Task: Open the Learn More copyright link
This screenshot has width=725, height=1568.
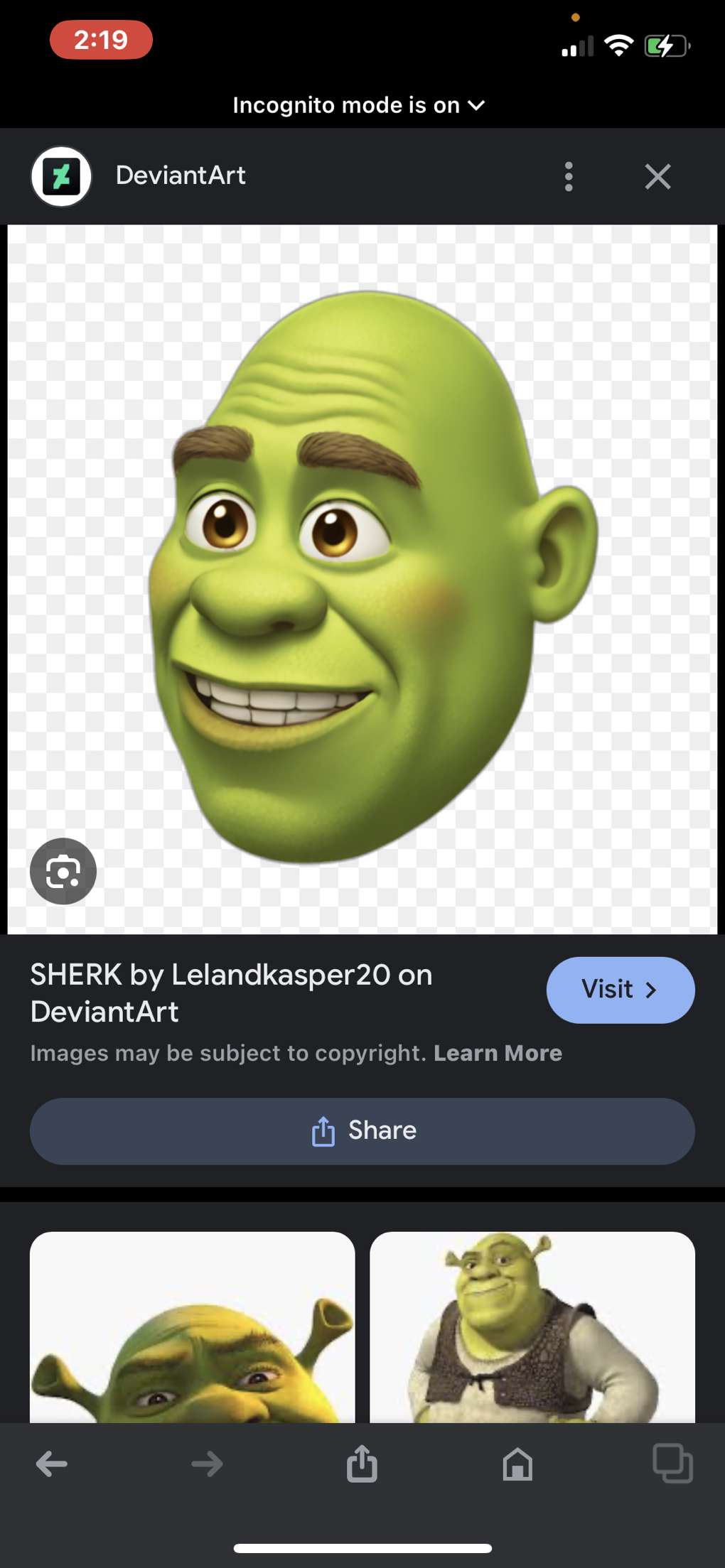Action: click(x=498, y=1053)
